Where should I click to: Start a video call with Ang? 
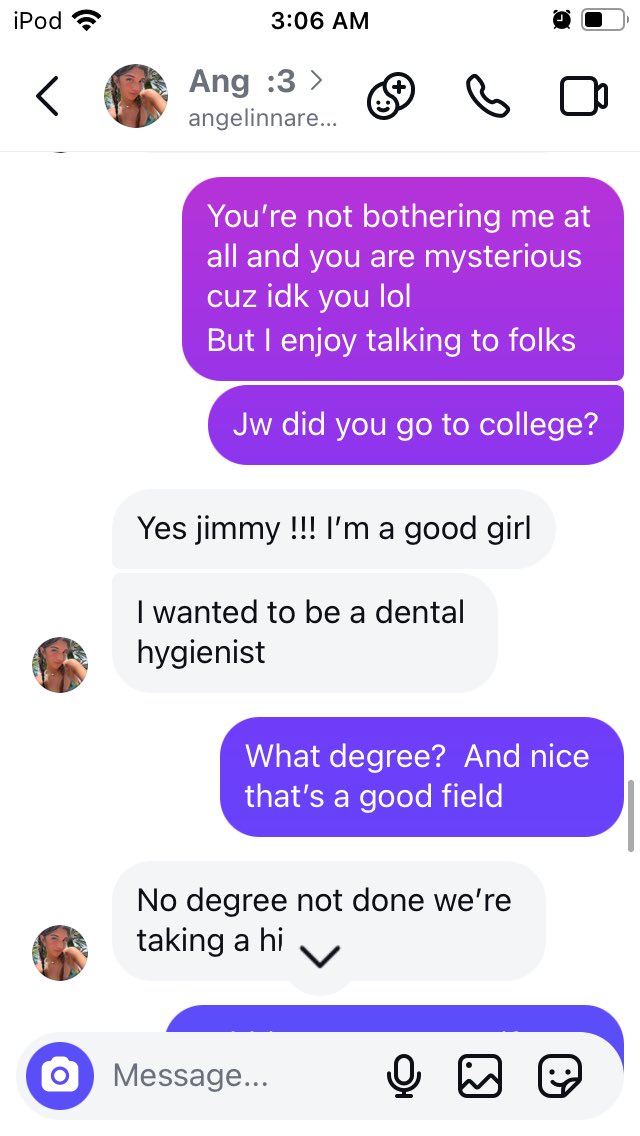583,96
